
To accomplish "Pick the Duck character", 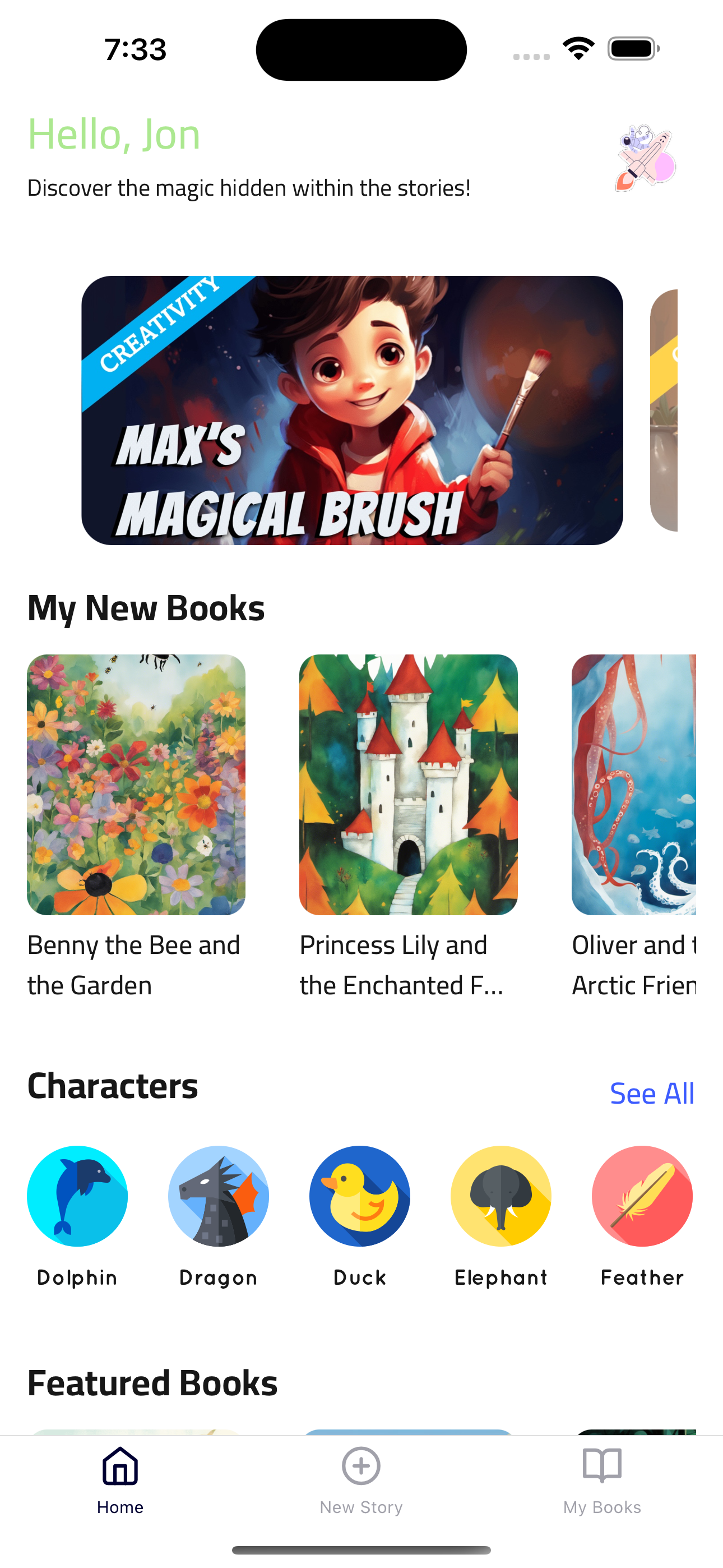I will click(360, 1197).
